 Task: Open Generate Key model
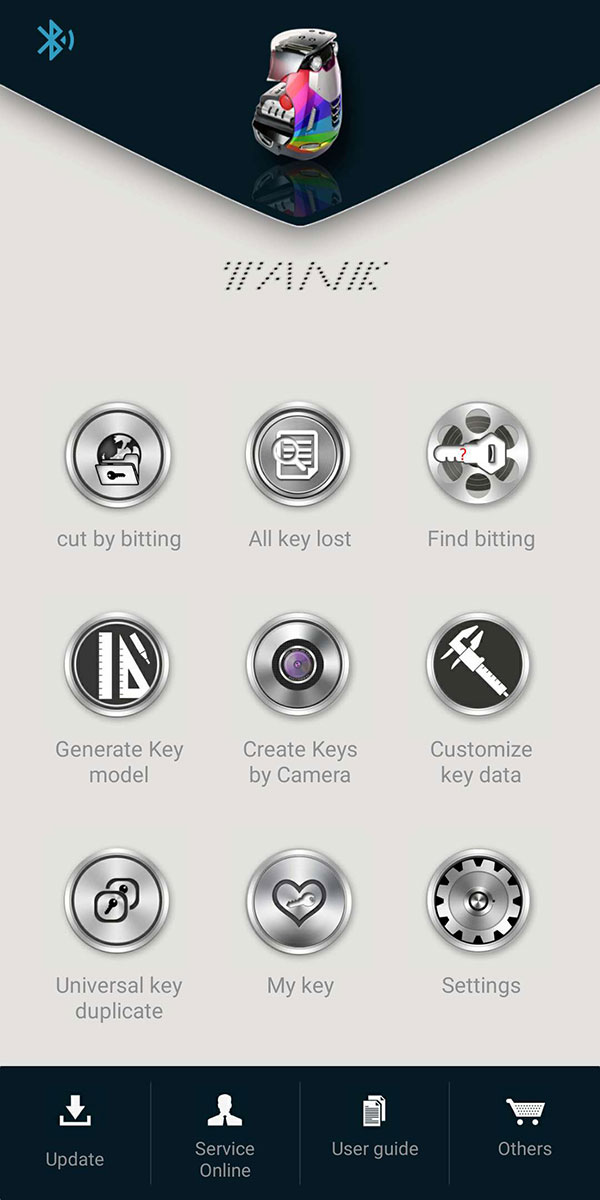(118, 665)
